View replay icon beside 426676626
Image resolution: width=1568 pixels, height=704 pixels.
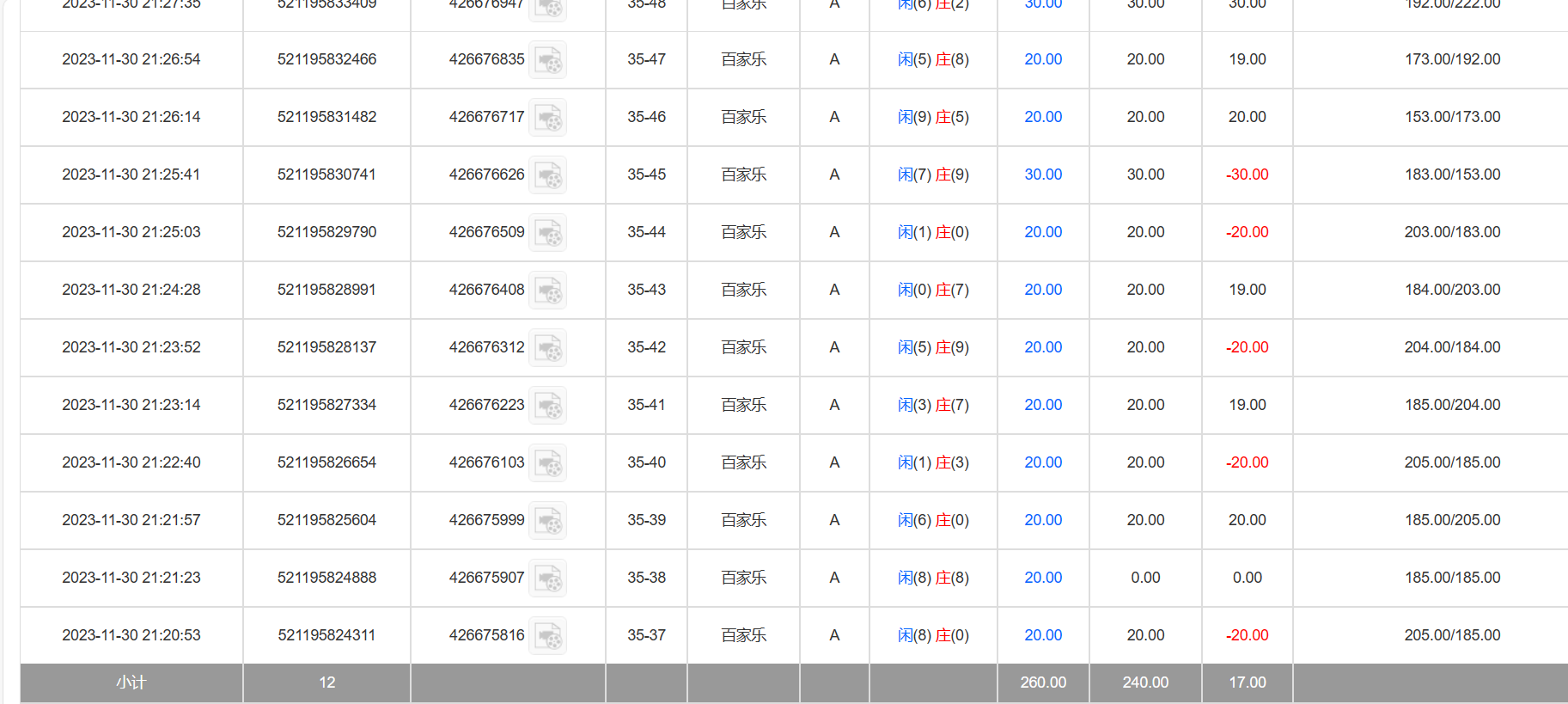click(547, 175)
